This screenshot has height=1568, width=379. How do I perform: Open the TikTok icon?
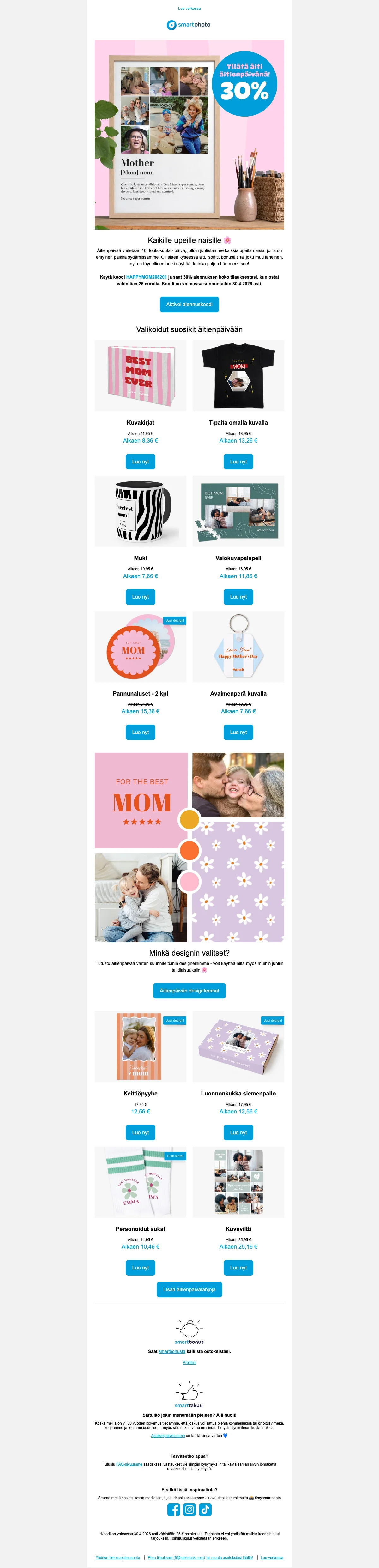[x=205, y=1510]
